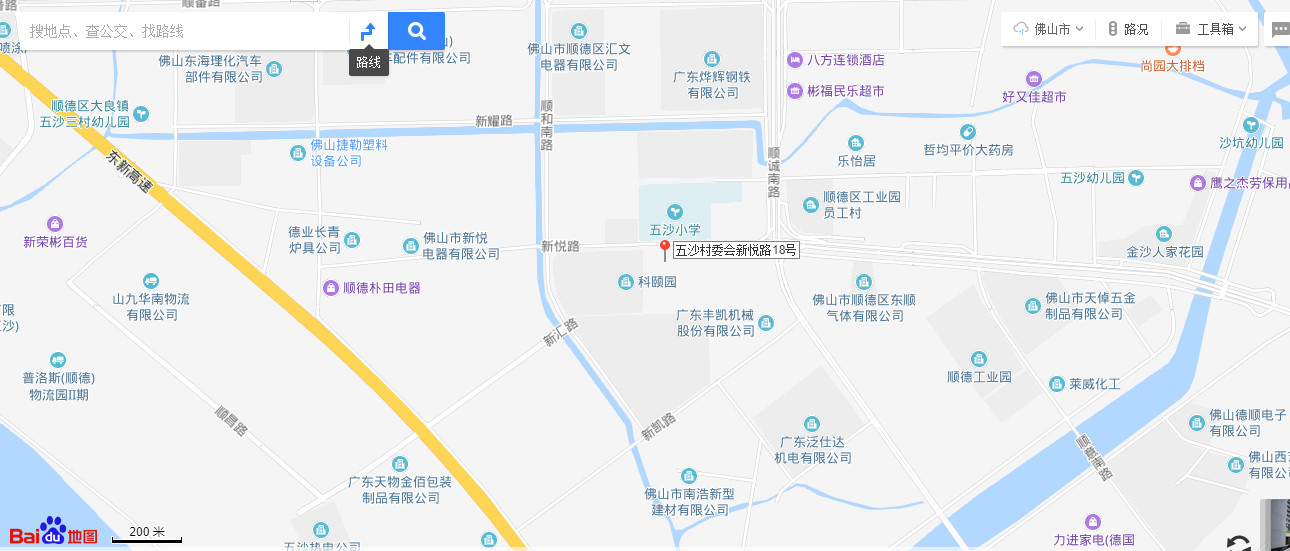Image resolution: width=1290 pixels, height=551 pixels.
Task: Expand the 工具箱 toolbox menu
Action: coord(1211,29)
